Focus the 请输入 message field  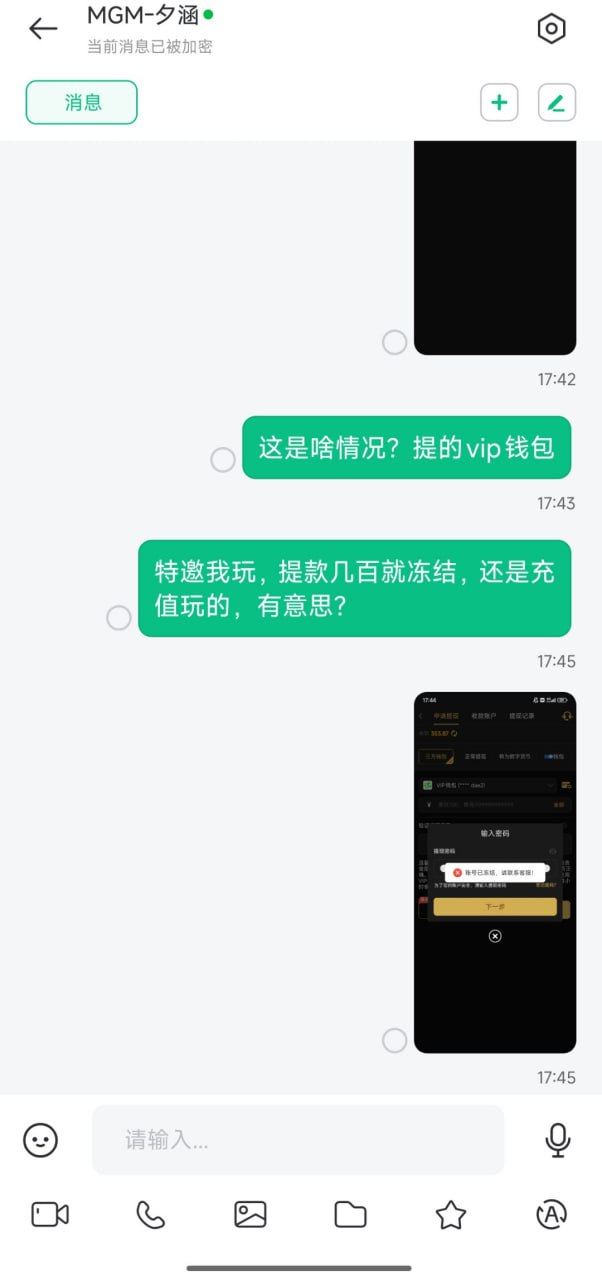298,1140
